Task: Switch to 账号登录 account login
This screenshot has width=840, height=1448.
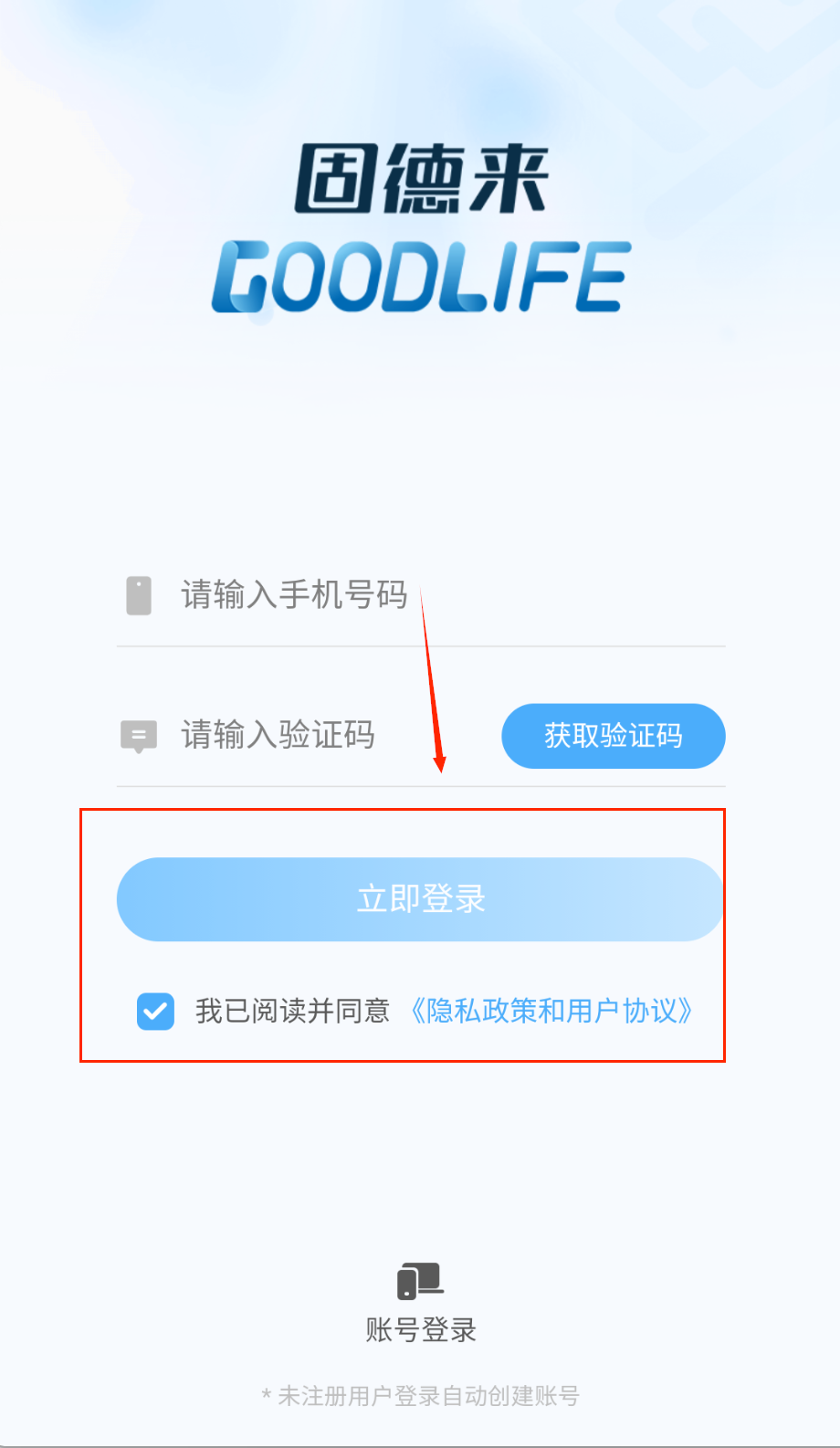Action: (420, 1304)
